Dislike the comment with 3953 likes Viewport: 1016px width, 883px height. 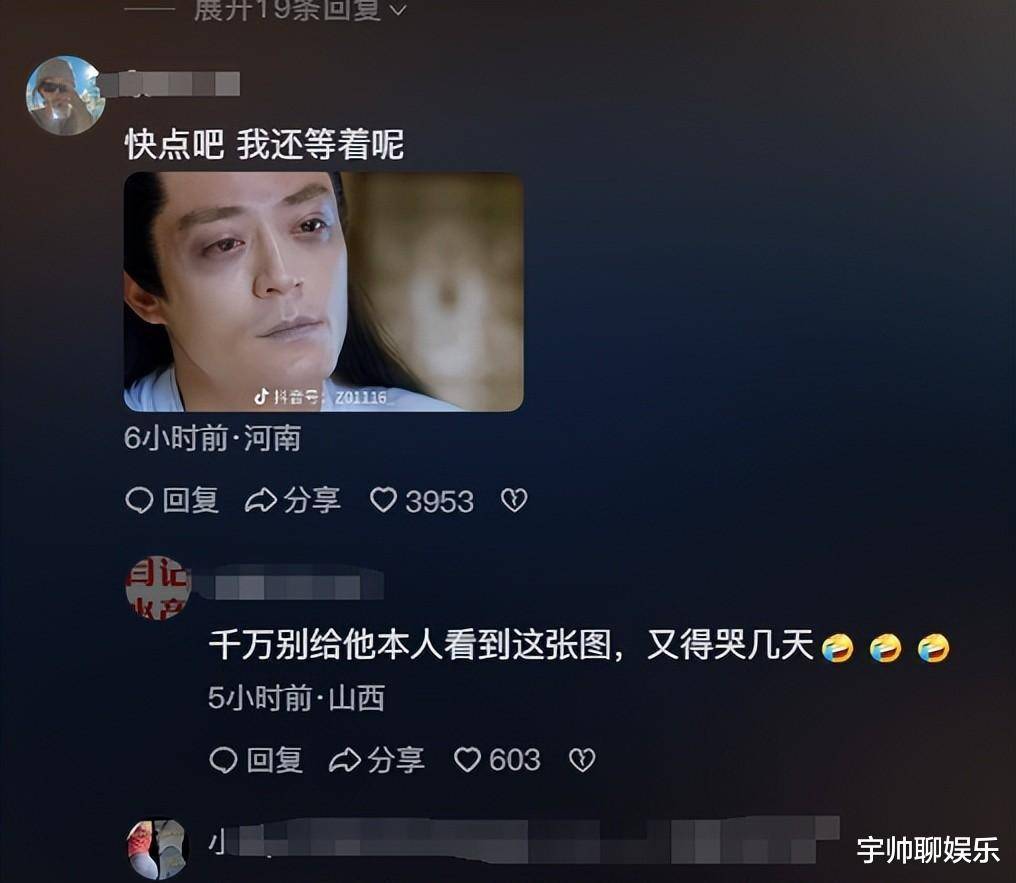pos(514,500)
